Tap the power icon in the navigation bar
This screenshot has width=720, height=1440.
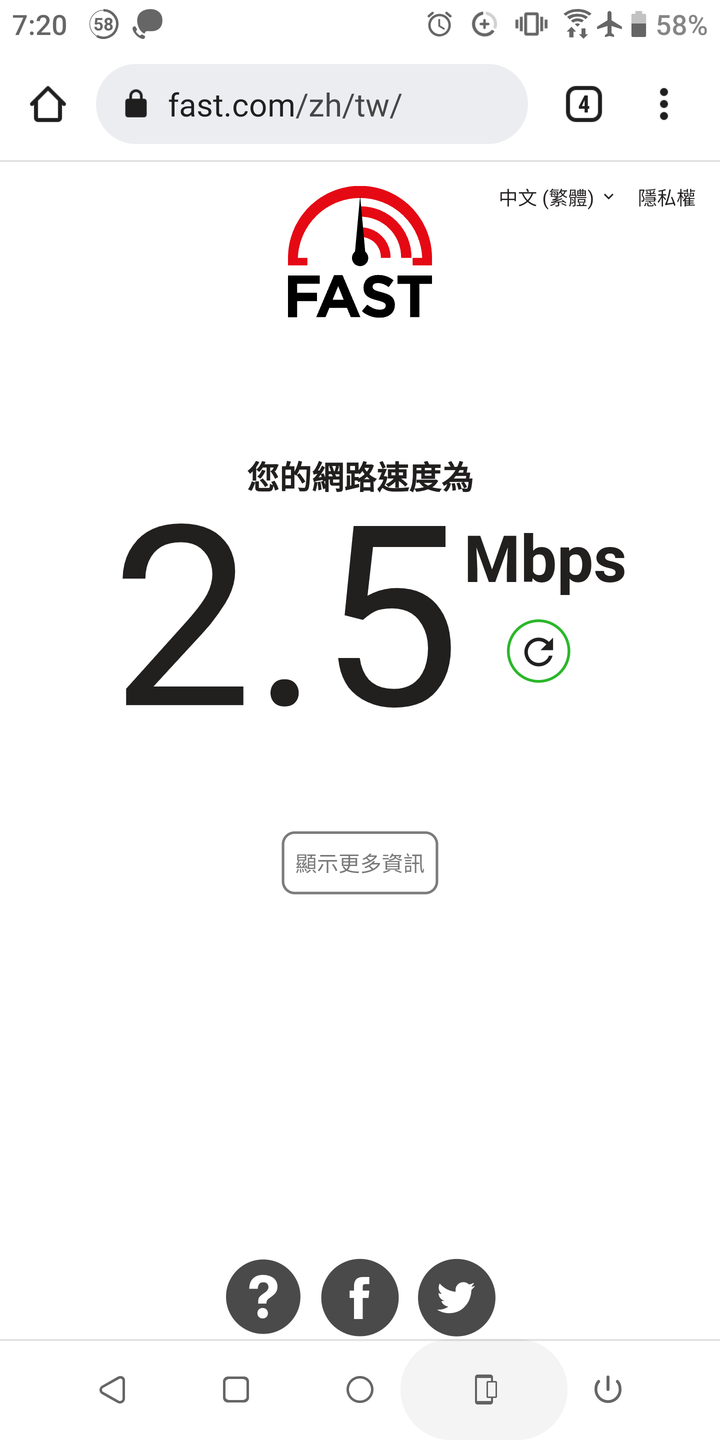(x=608, y=1389)
